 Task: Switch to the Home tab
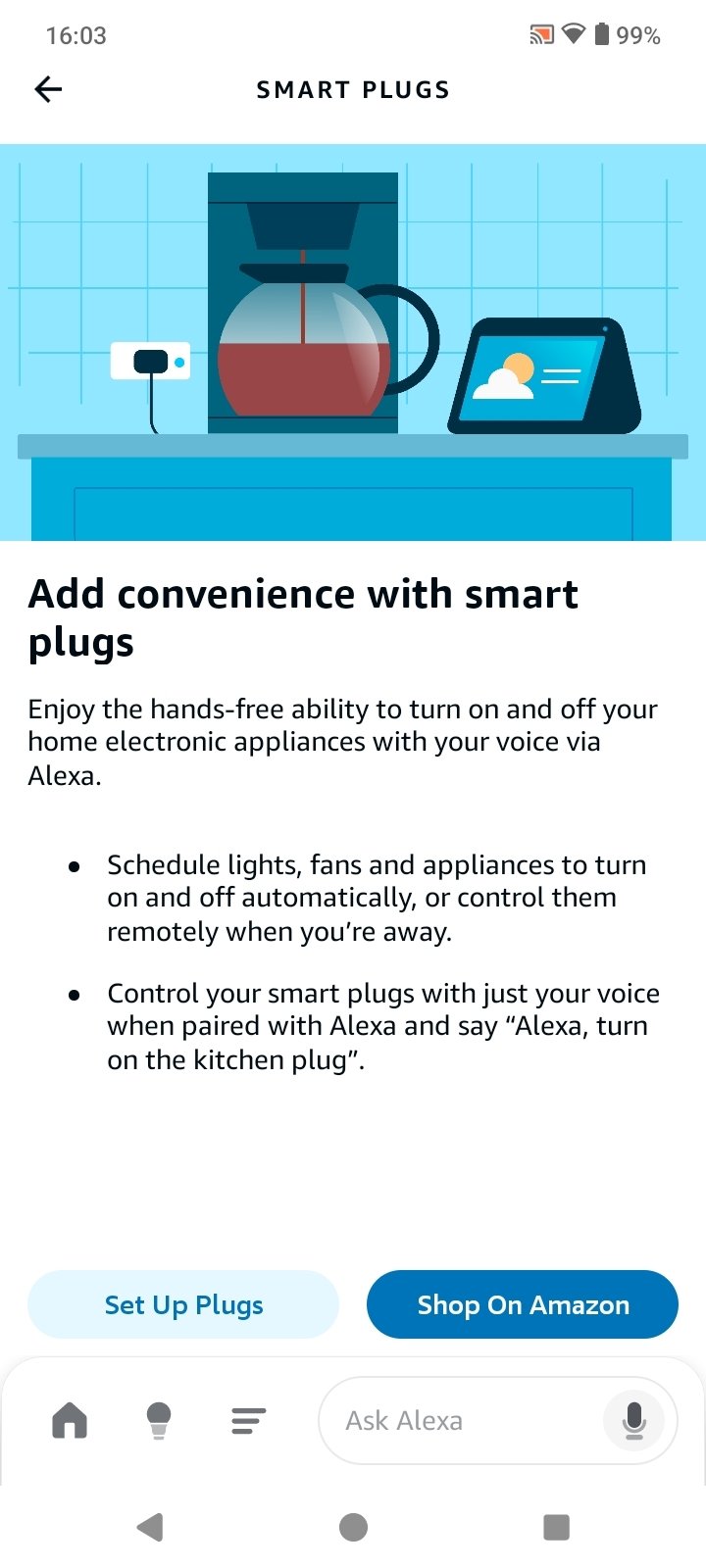point(70,1420)
